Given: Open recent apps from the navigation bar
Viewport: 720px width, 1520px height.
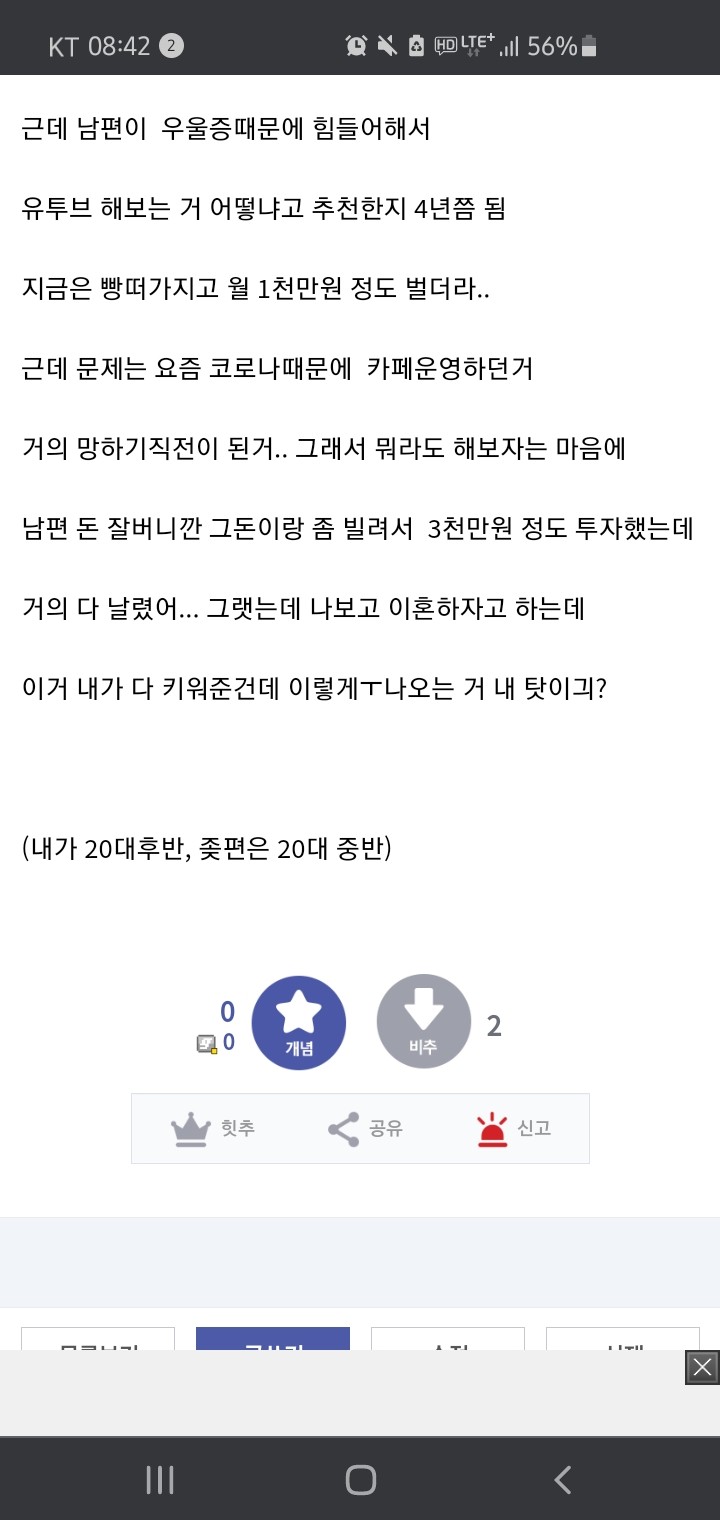Looking at the screenshot, I should (x=160, y=1479).
